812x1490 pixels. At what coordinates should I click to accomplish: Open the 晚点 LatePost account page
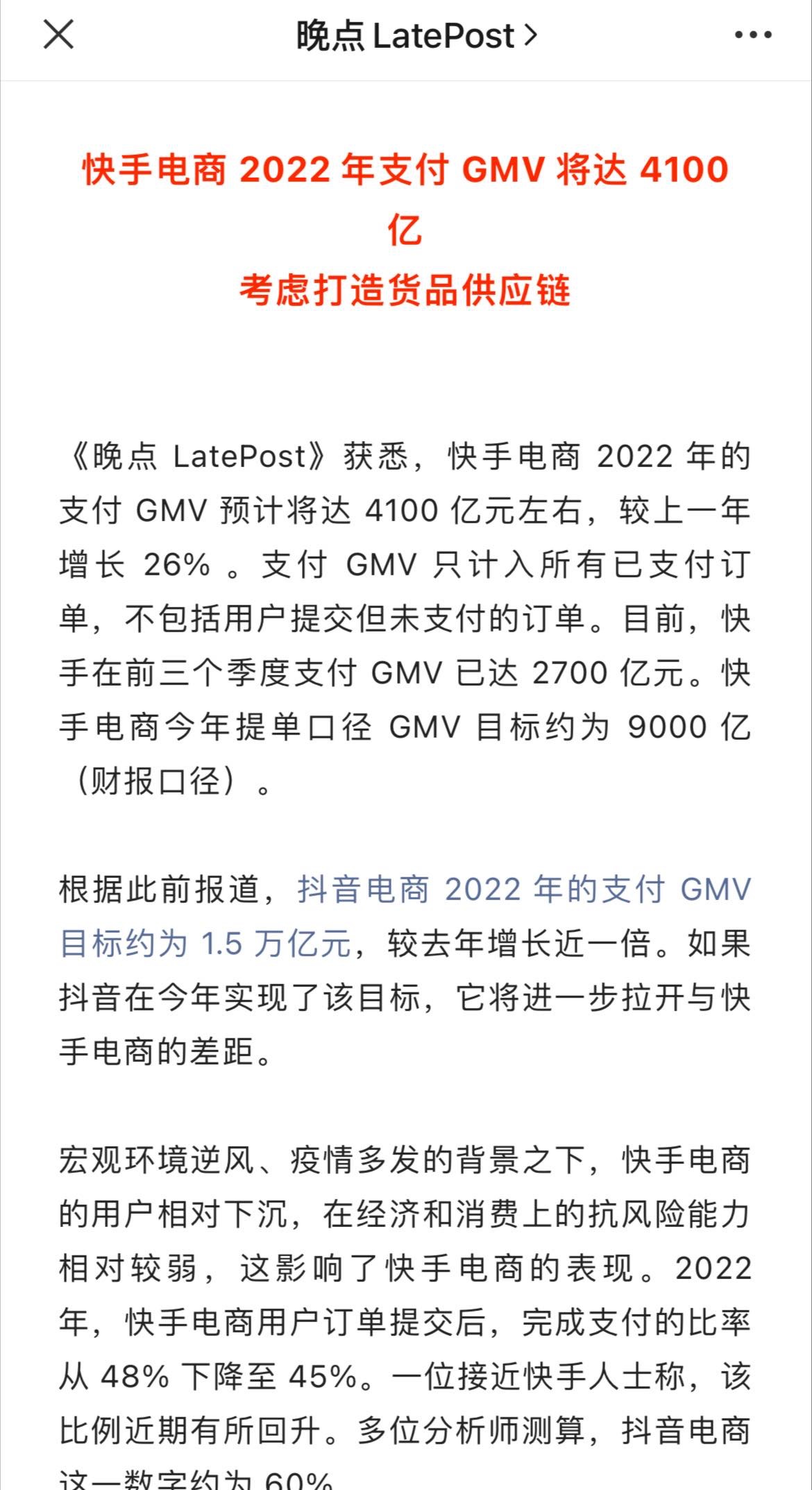tap(416, 35)
